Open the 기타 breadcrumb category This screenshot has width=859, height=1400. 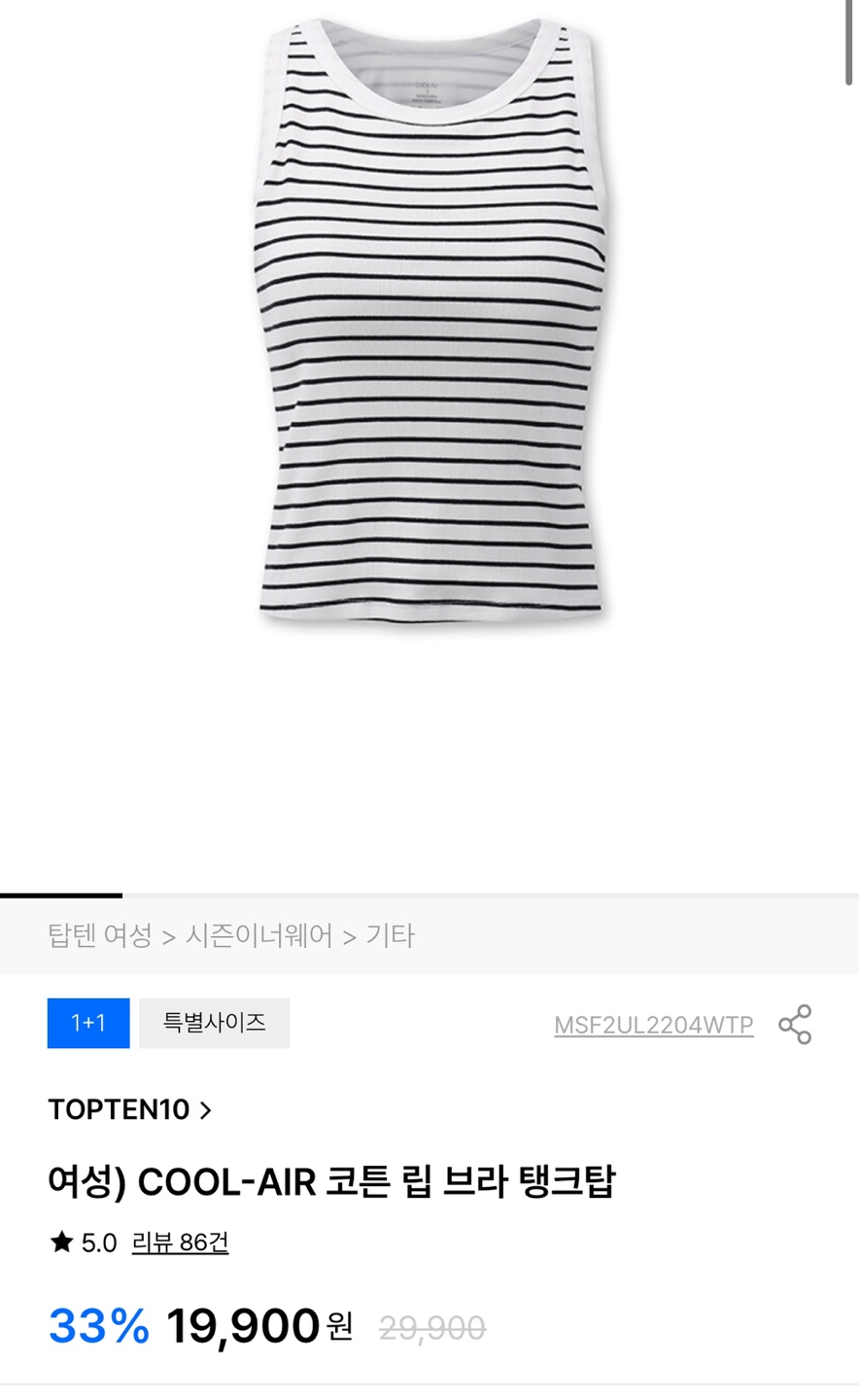(x=390, y=936)
